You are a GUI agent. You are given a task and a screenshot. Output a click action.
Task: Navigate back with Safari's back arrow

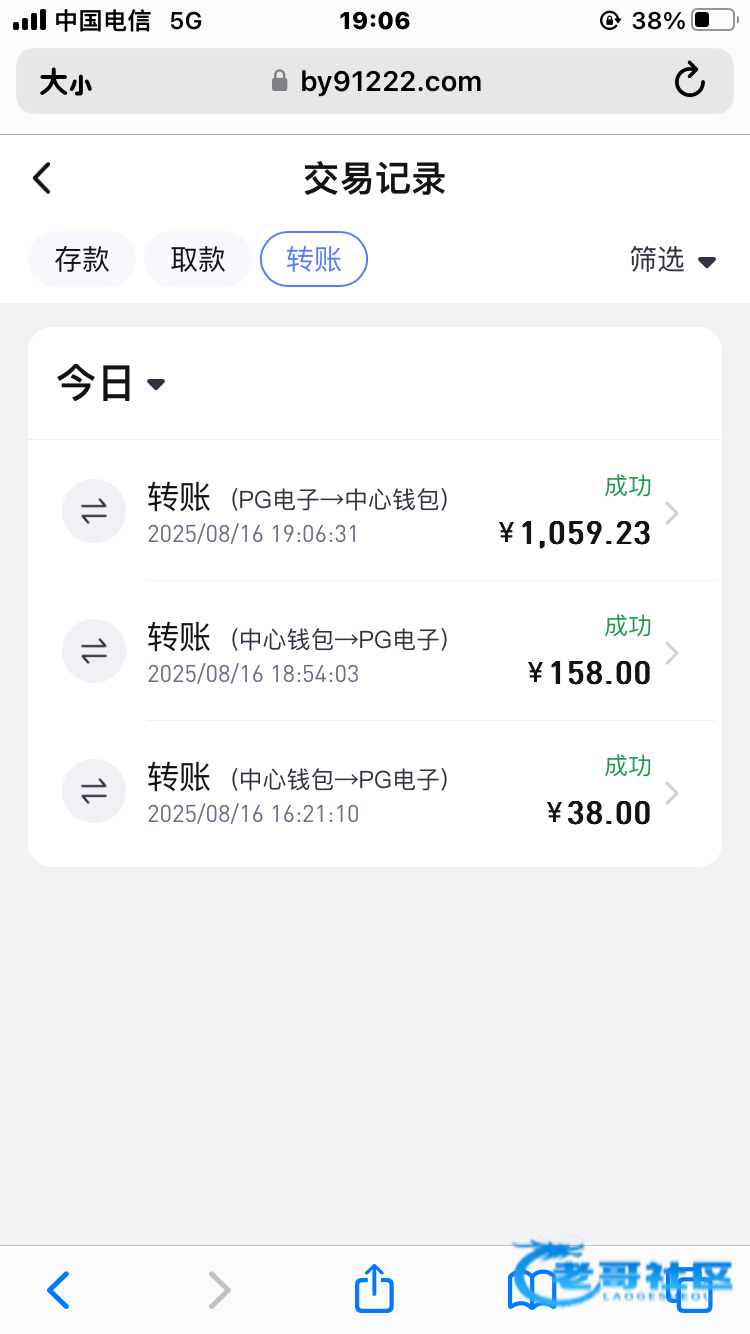click(x=59, y=1290)
